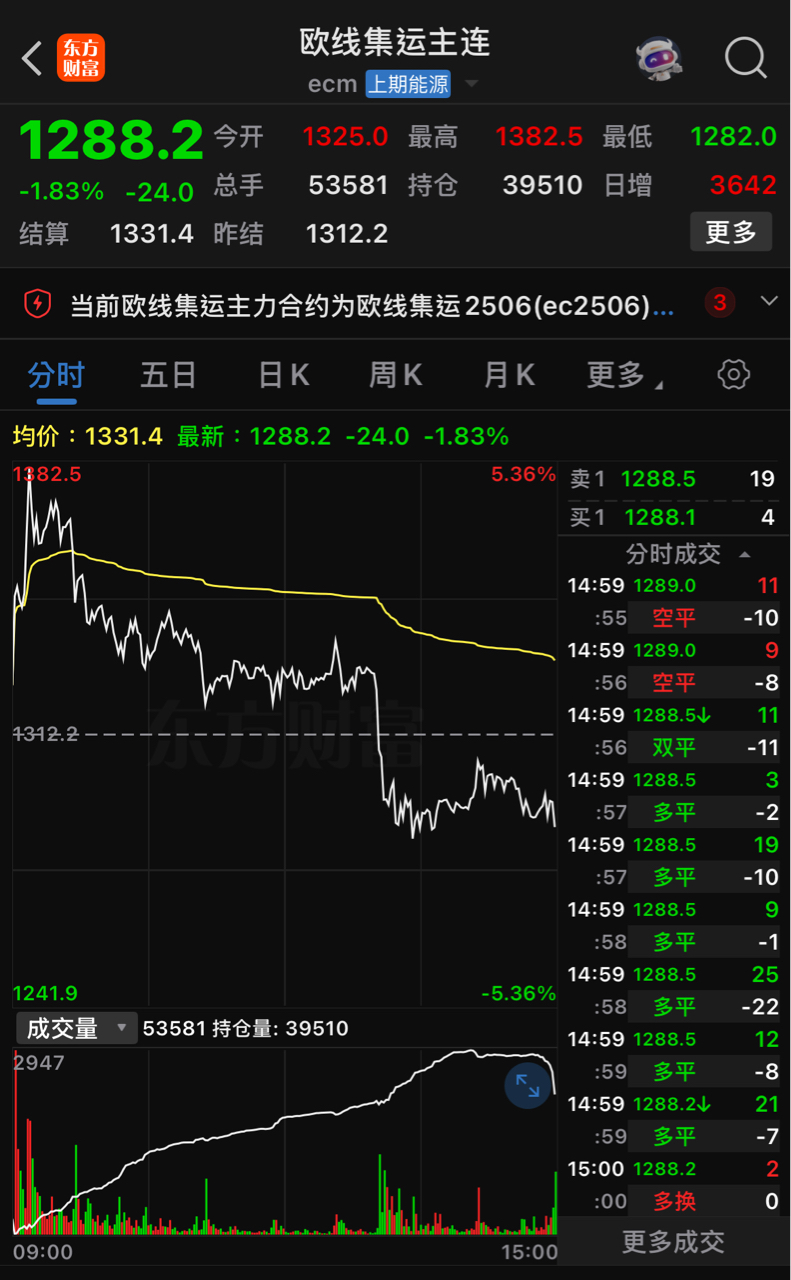Go back using the top arrow
This screenshot has width=791, height=1280.
[x=32, y=58]
